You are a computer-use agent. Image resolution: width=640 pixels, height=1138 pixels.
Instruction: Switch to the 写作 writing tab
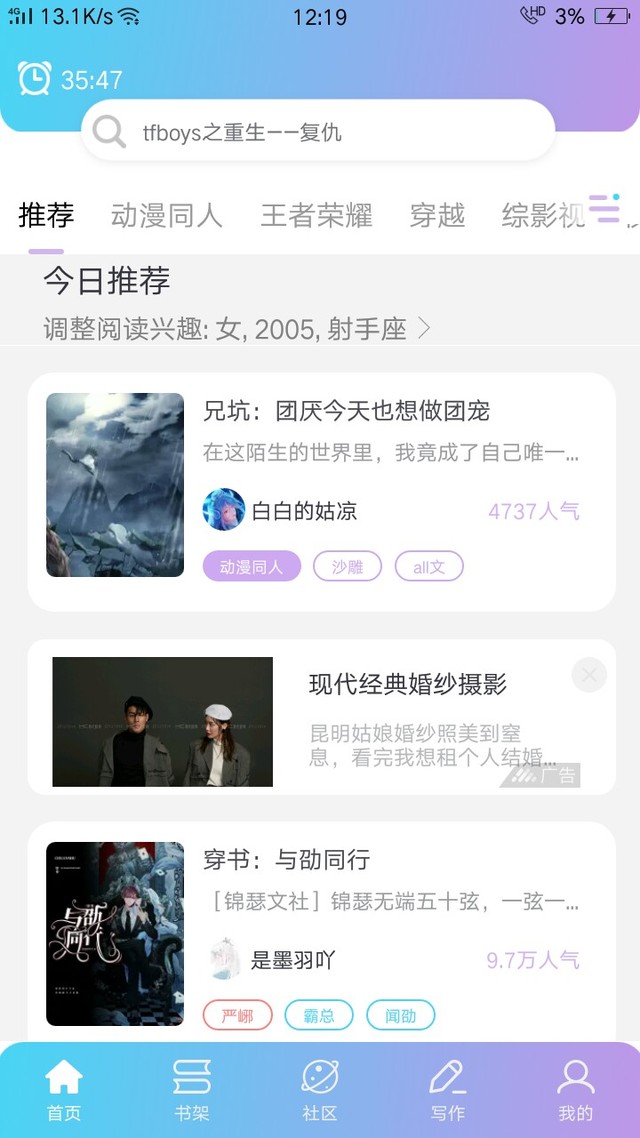pyautogui.click(x=447, y=1089)
